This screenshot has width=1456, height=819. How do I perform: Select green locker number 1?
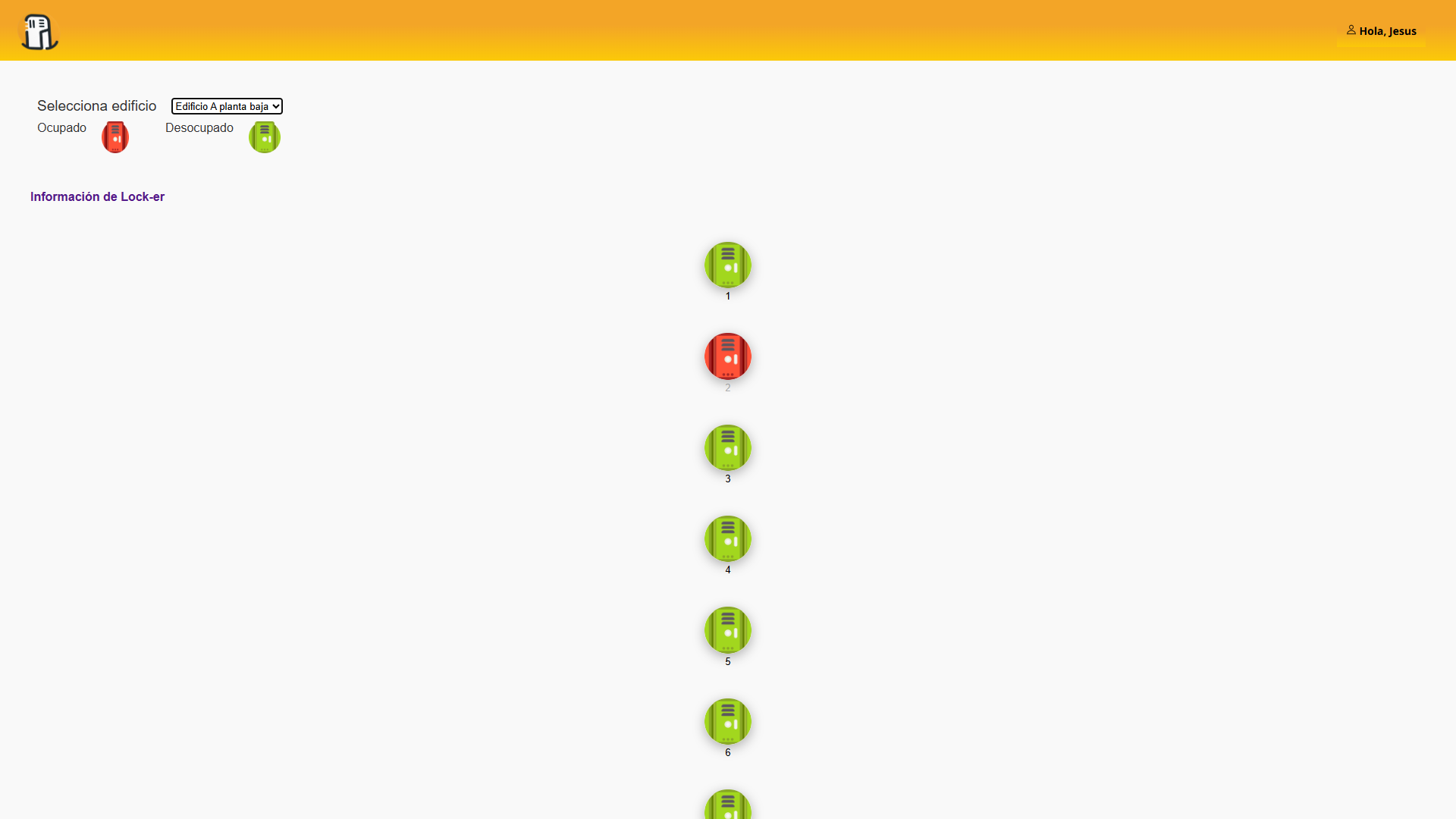click(727, 265)
